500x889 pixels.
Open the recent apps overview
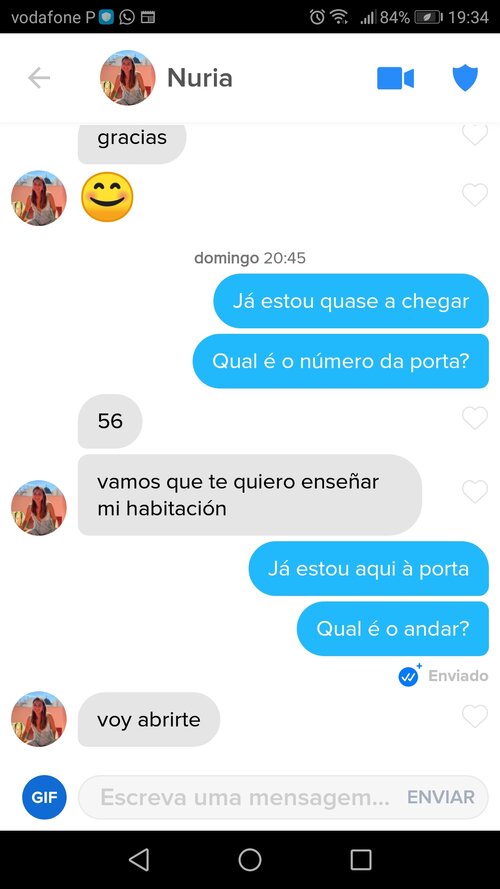[x=361, y=860]
